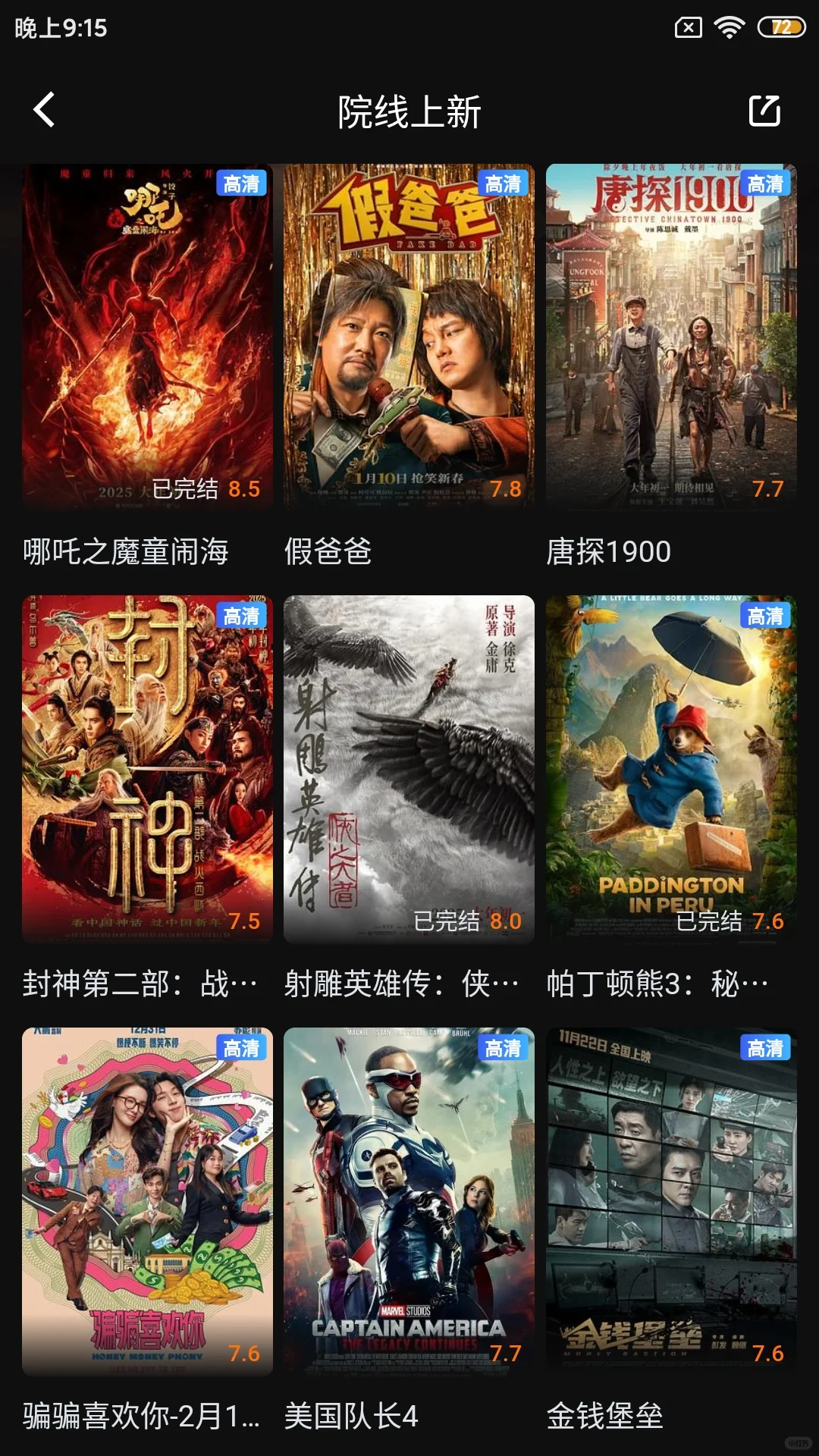The height and width of the screenshot is (1456, 819).
Task: Go back from 院线上新 page
Action: (45, 111)
